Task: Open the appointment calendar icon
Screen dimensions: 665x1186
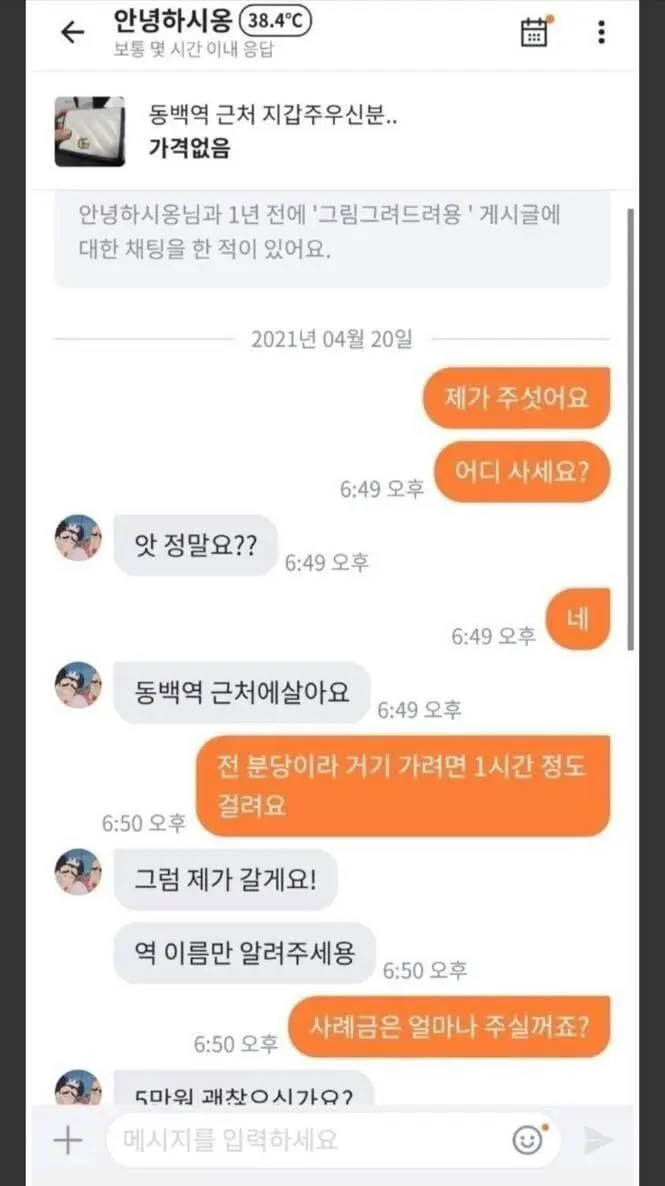Action: (535, 32)
